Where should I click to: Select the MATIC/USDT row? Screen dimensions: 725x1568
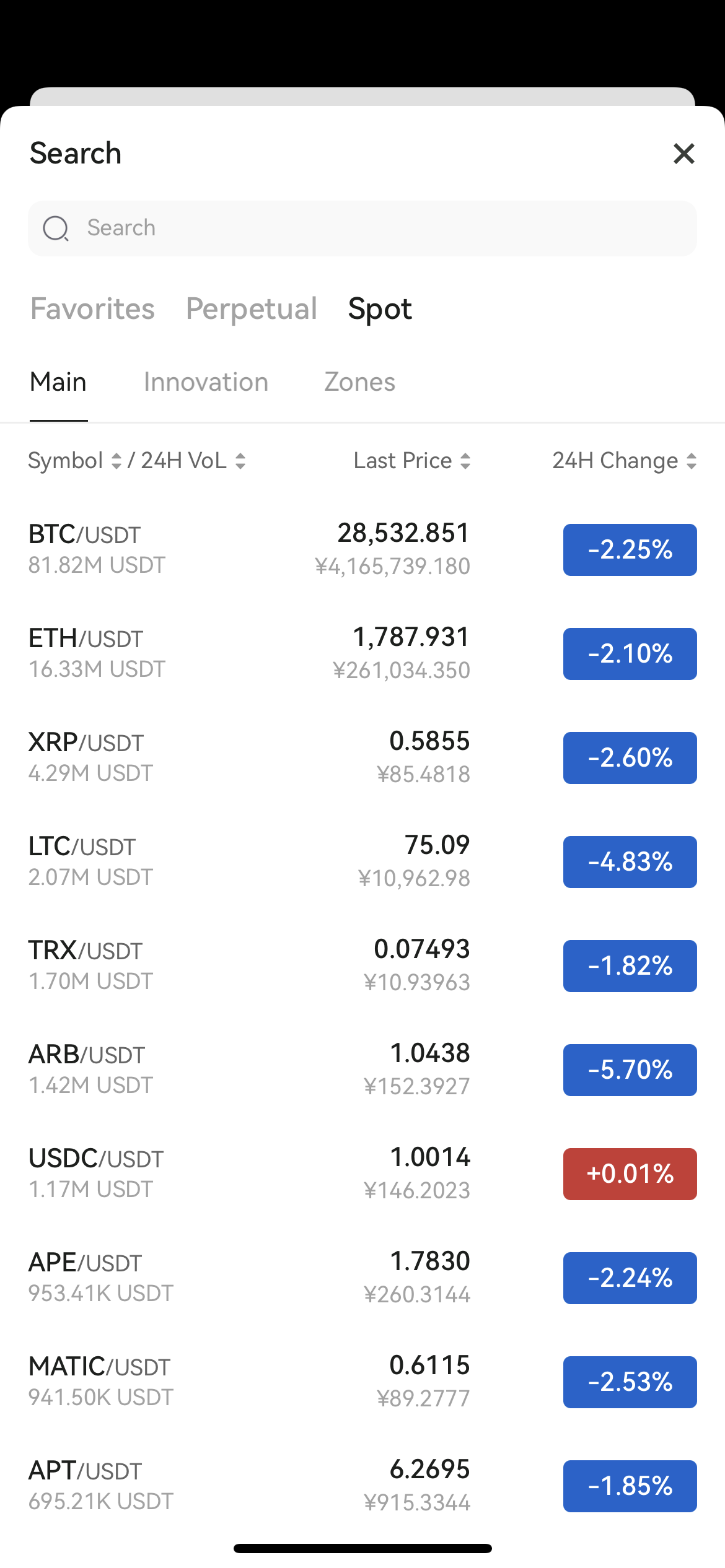pyautogui.click(x=362, y=1382)
